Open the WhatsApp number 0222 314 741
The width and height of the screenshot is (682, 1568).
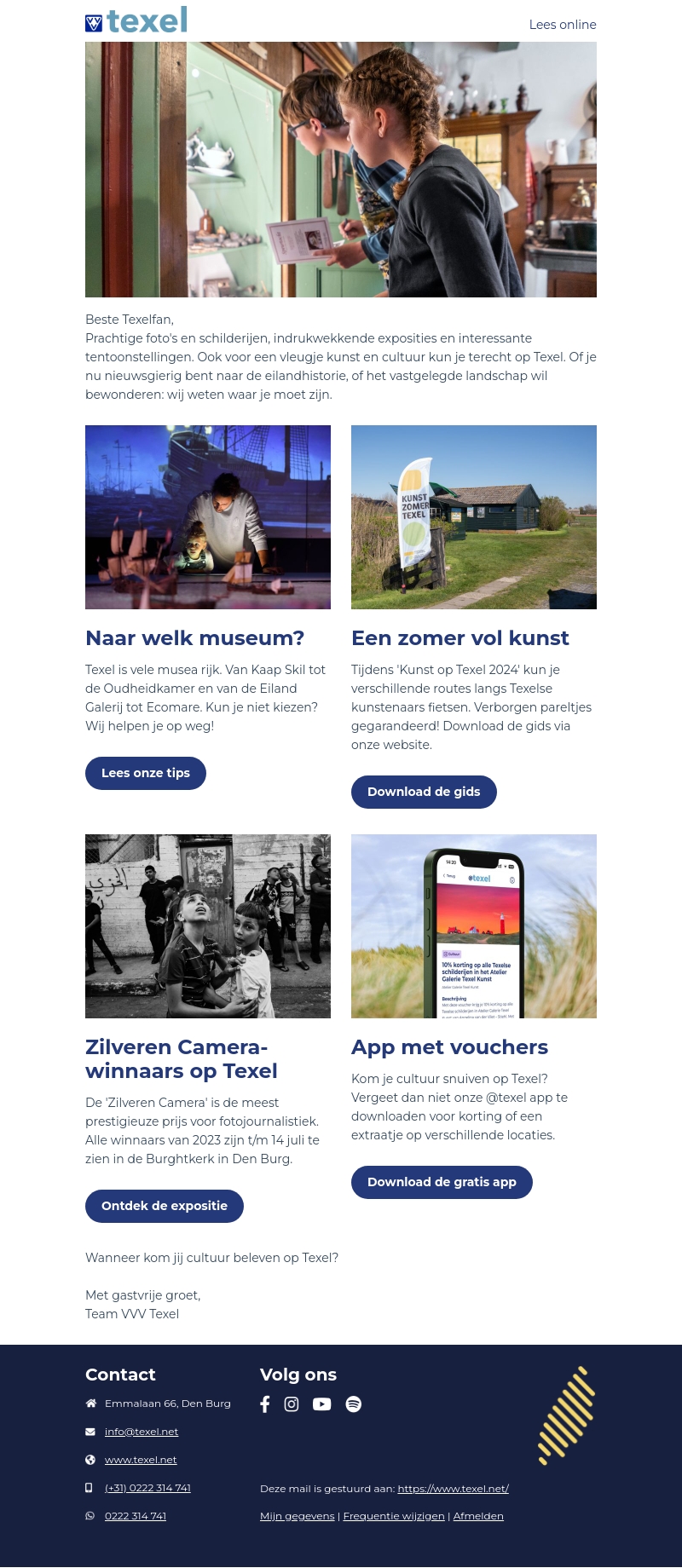point(136,1516)
